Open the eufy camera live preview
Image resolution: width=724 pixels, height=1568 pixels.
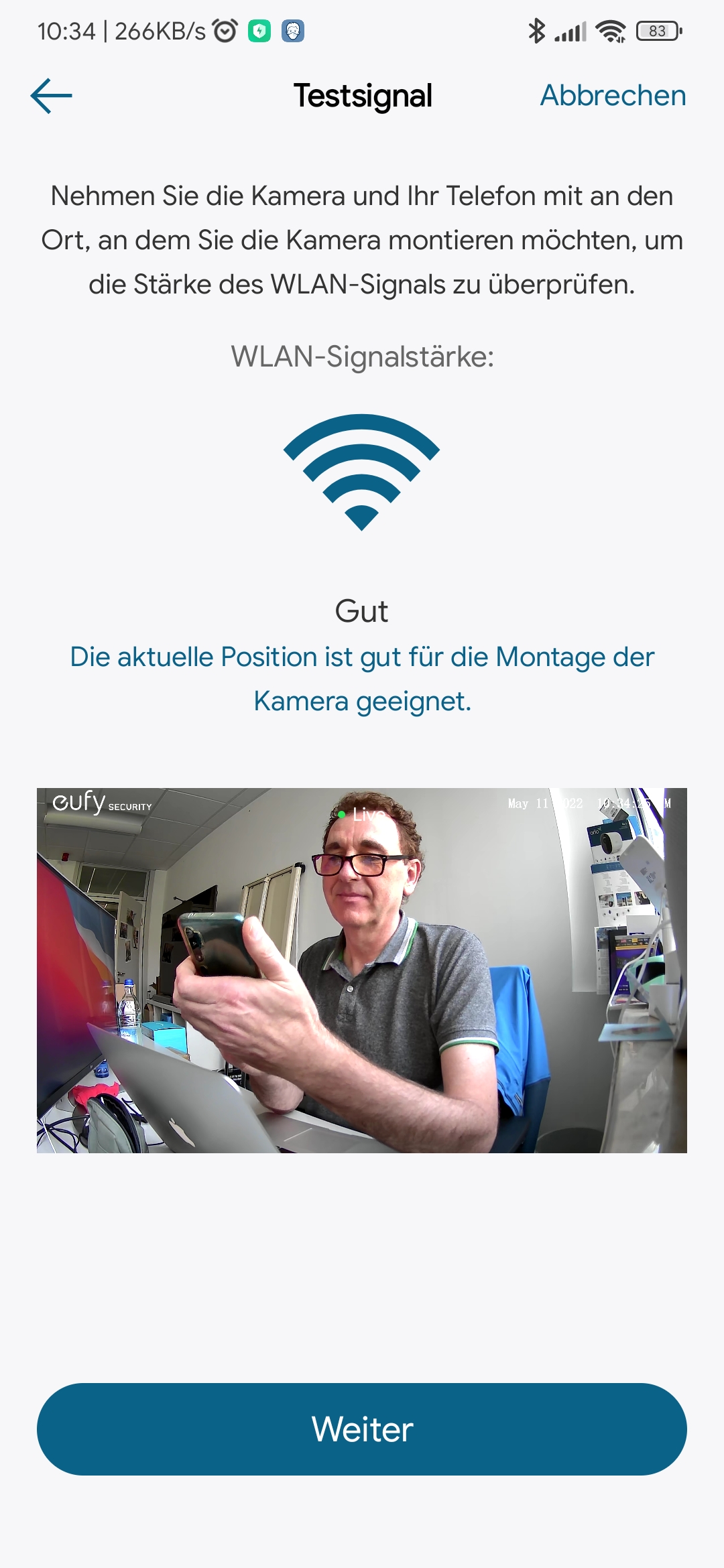(x=362, y=970)
